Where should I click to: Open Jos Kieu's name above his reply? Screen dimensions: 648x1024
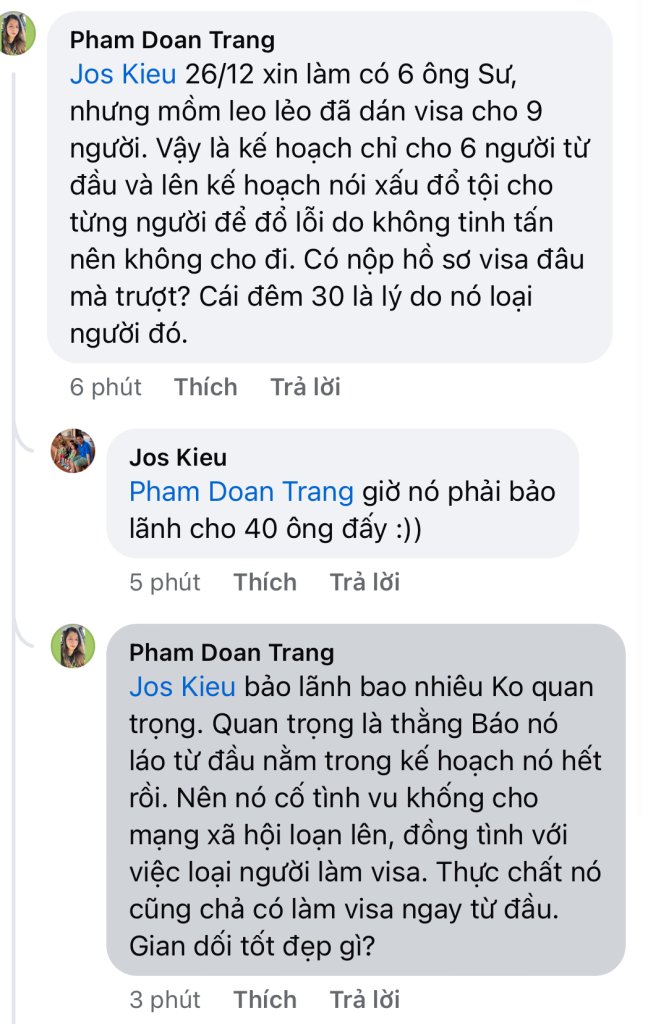pyautogui.click(x=178, y=458)
